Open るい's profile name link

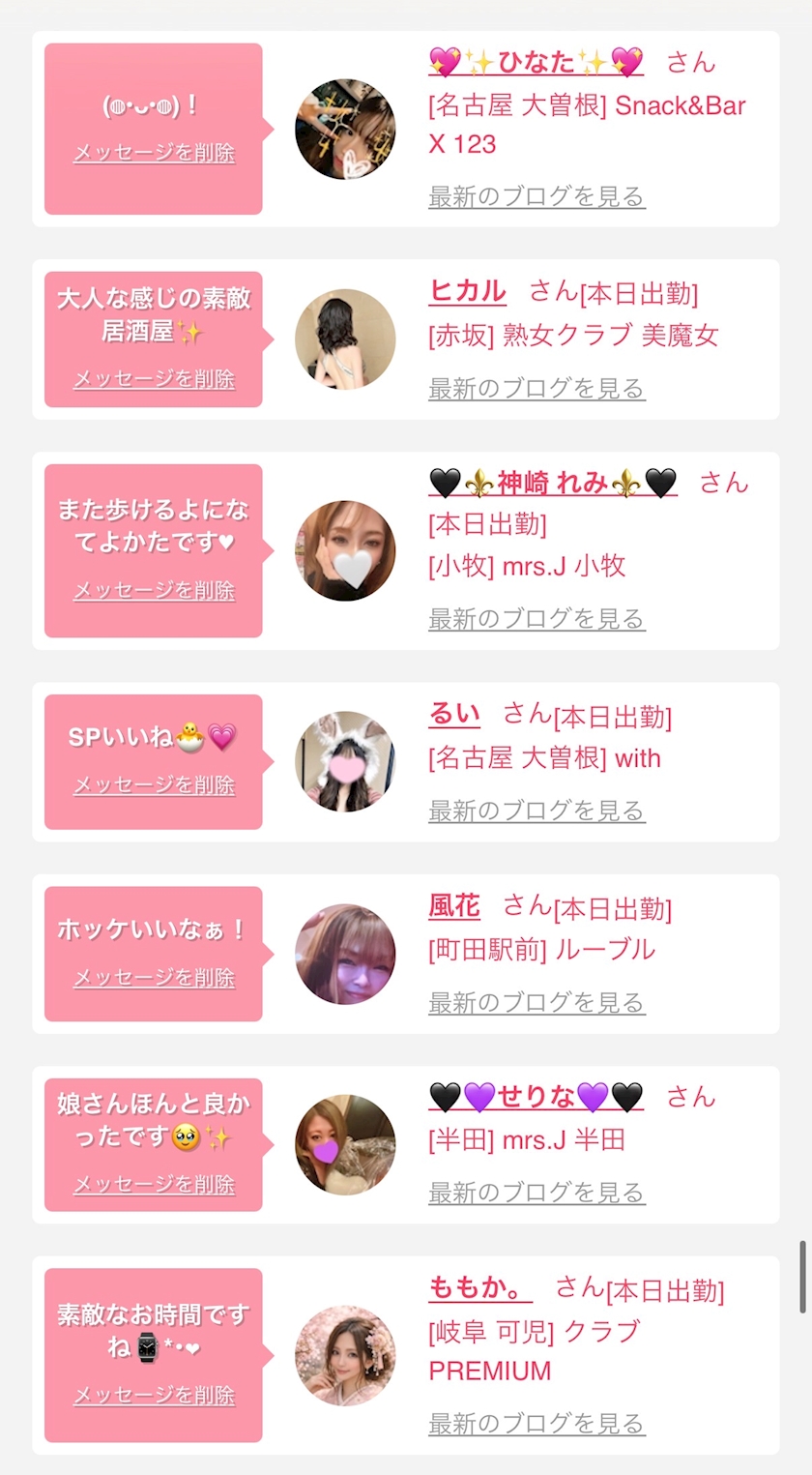pyautogui.click(x=454, y=714)
